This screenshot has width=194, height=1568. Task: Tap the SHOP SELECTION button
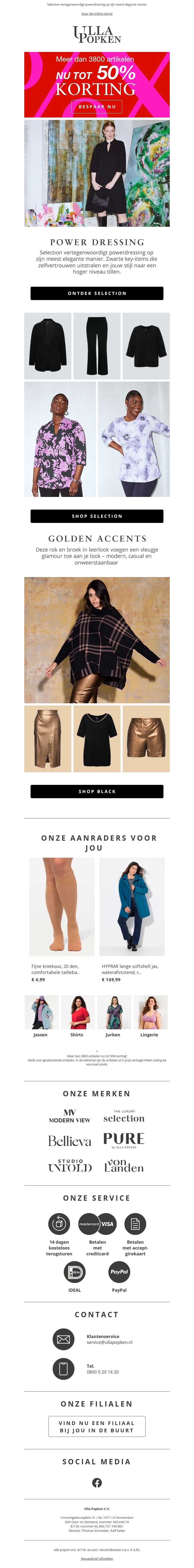click(97, 516)
